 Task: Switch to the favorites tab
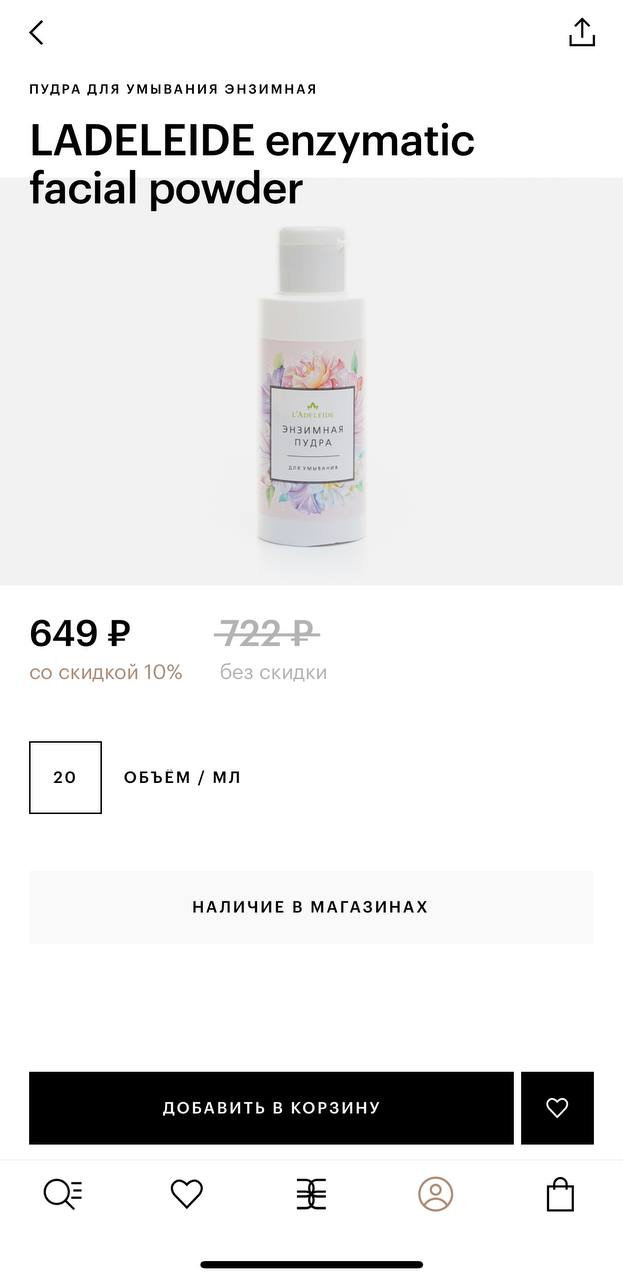186,1194
